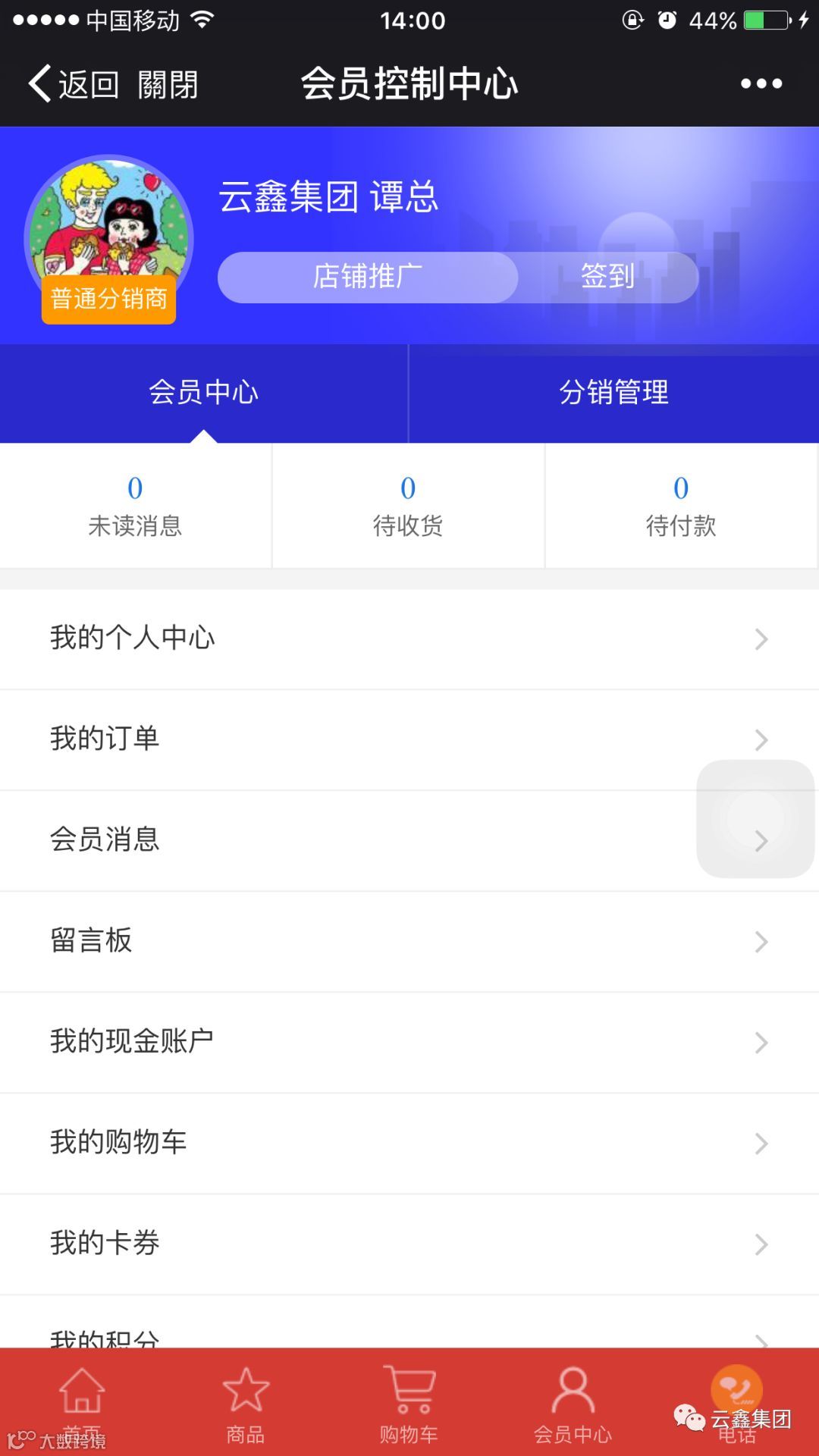Open 会员消息 row
This screenshot has height=1456, width=819.
pos(349,840)
